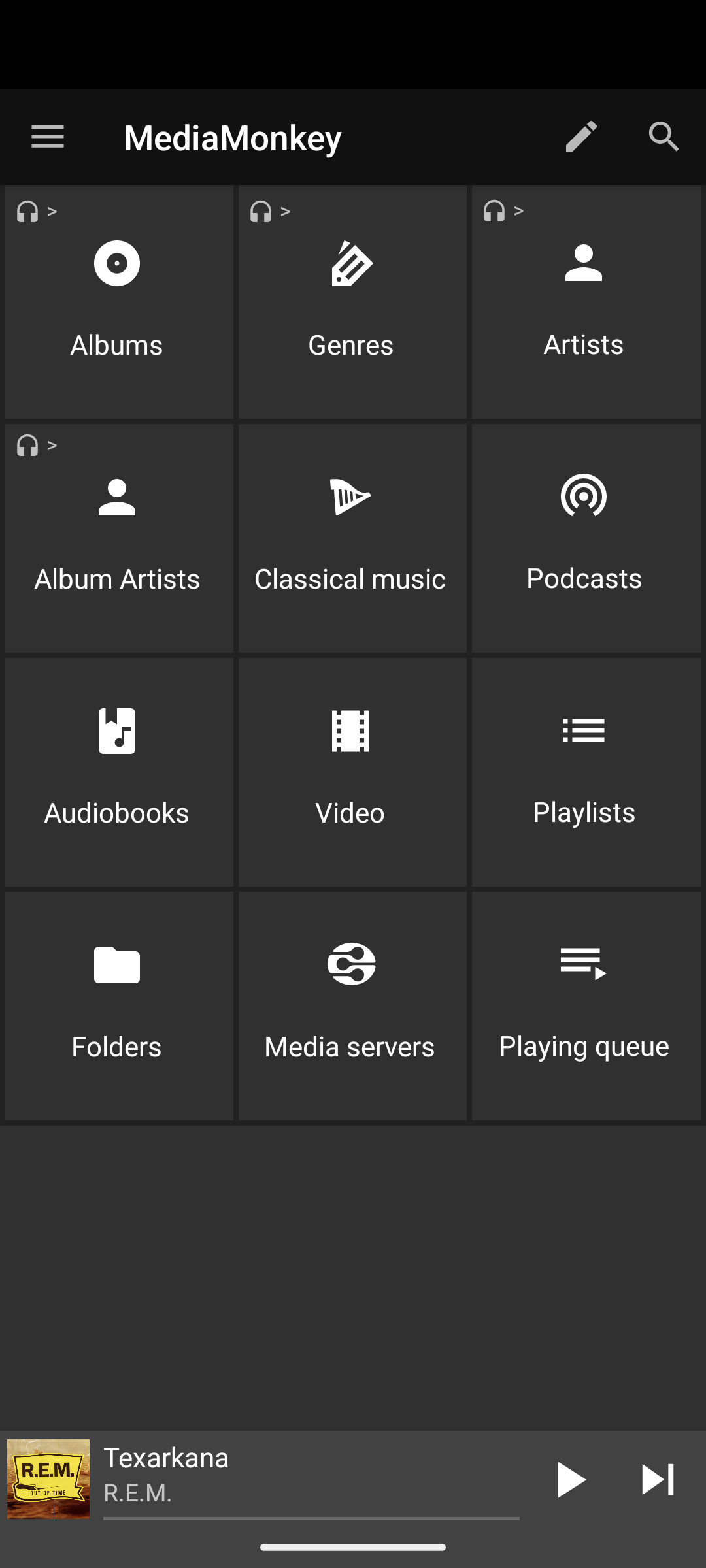706x1568 pixels.
Task: Show the Playlists
Action: pyautogui.click(x=585, y=772)
